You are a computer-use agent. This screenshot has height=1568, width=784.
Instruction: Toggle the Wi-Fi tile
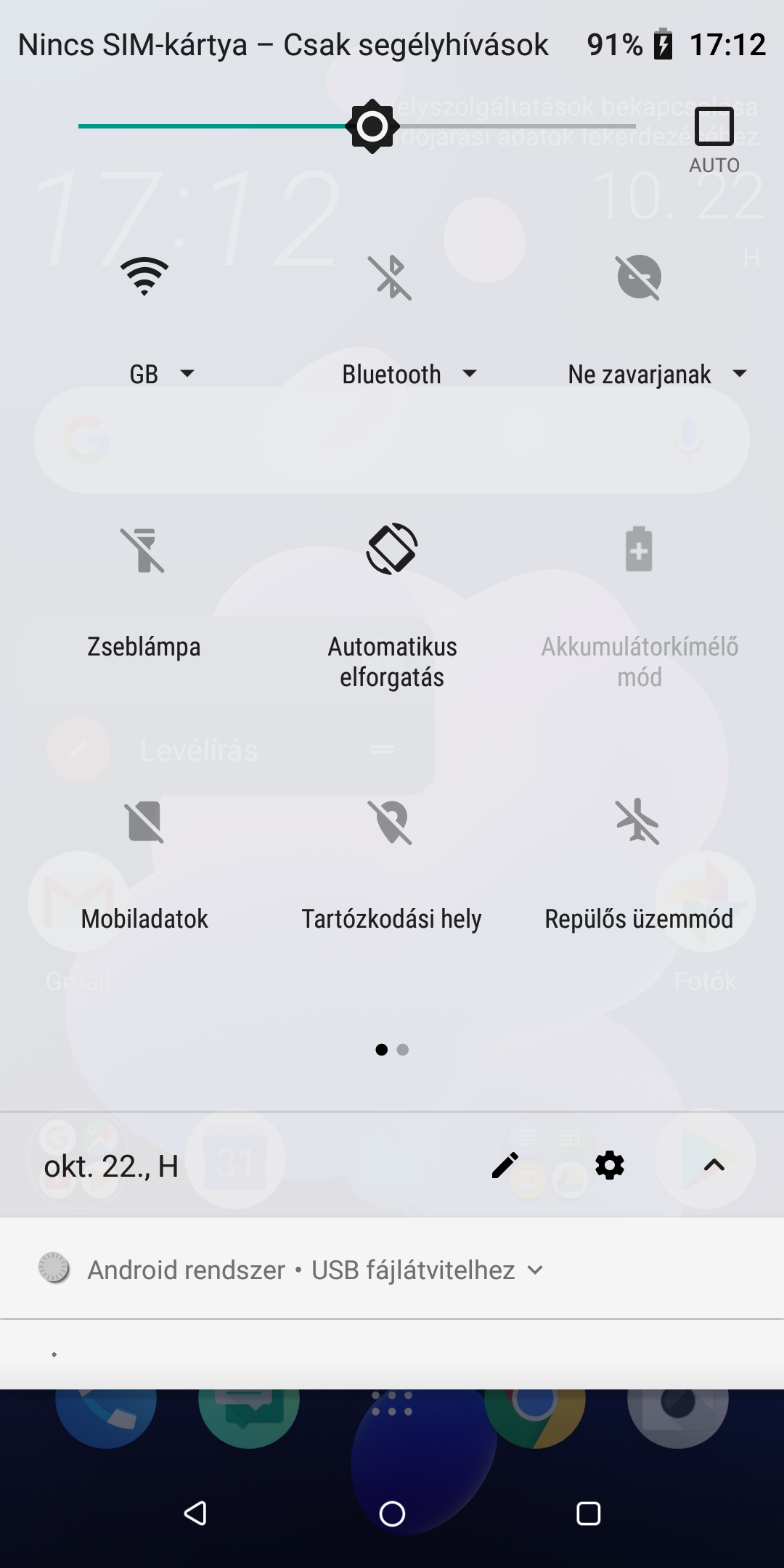click(x=144, y=277)
